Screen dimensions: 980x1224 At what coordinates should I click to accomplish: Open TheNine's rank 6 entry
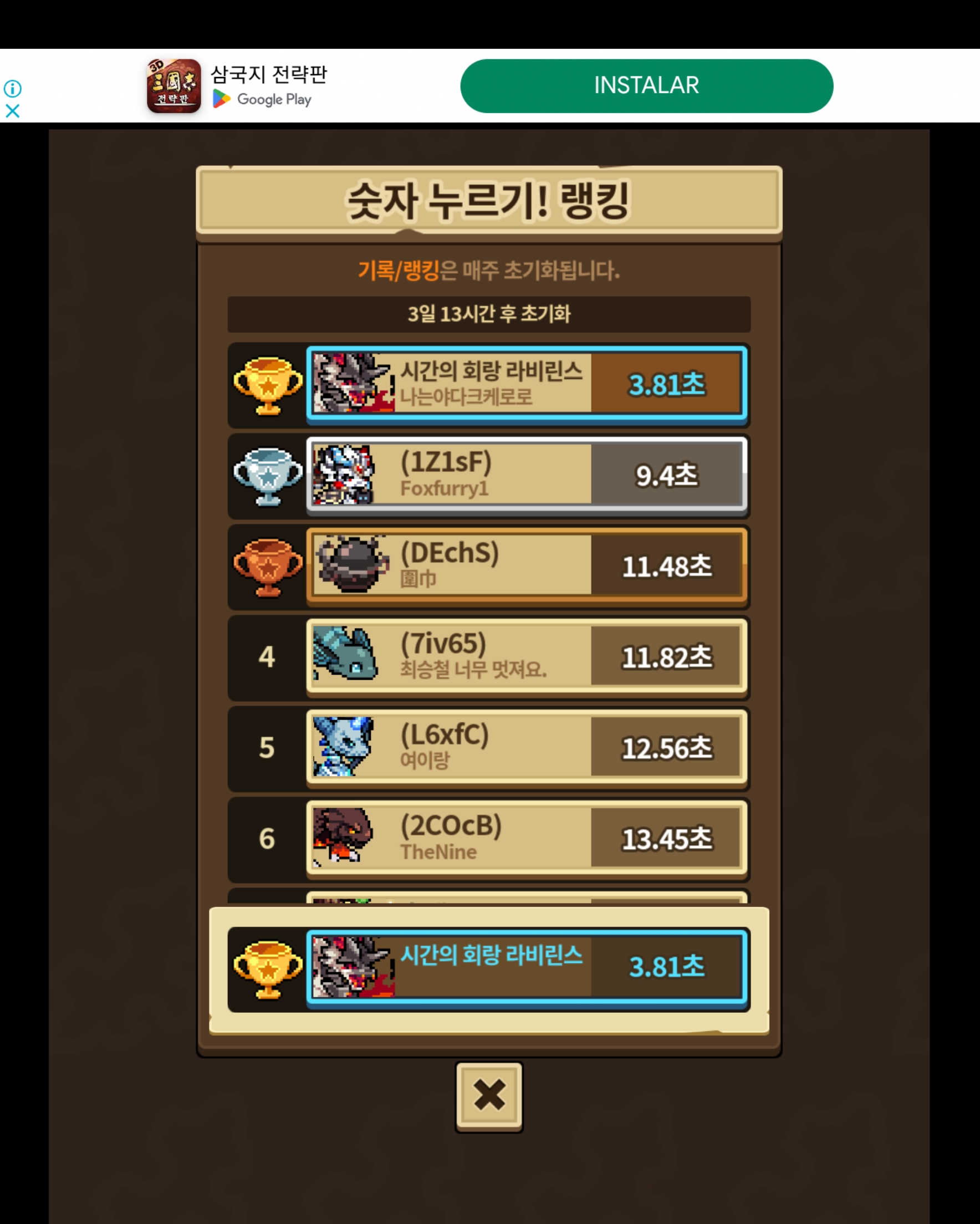coord(526,838)
